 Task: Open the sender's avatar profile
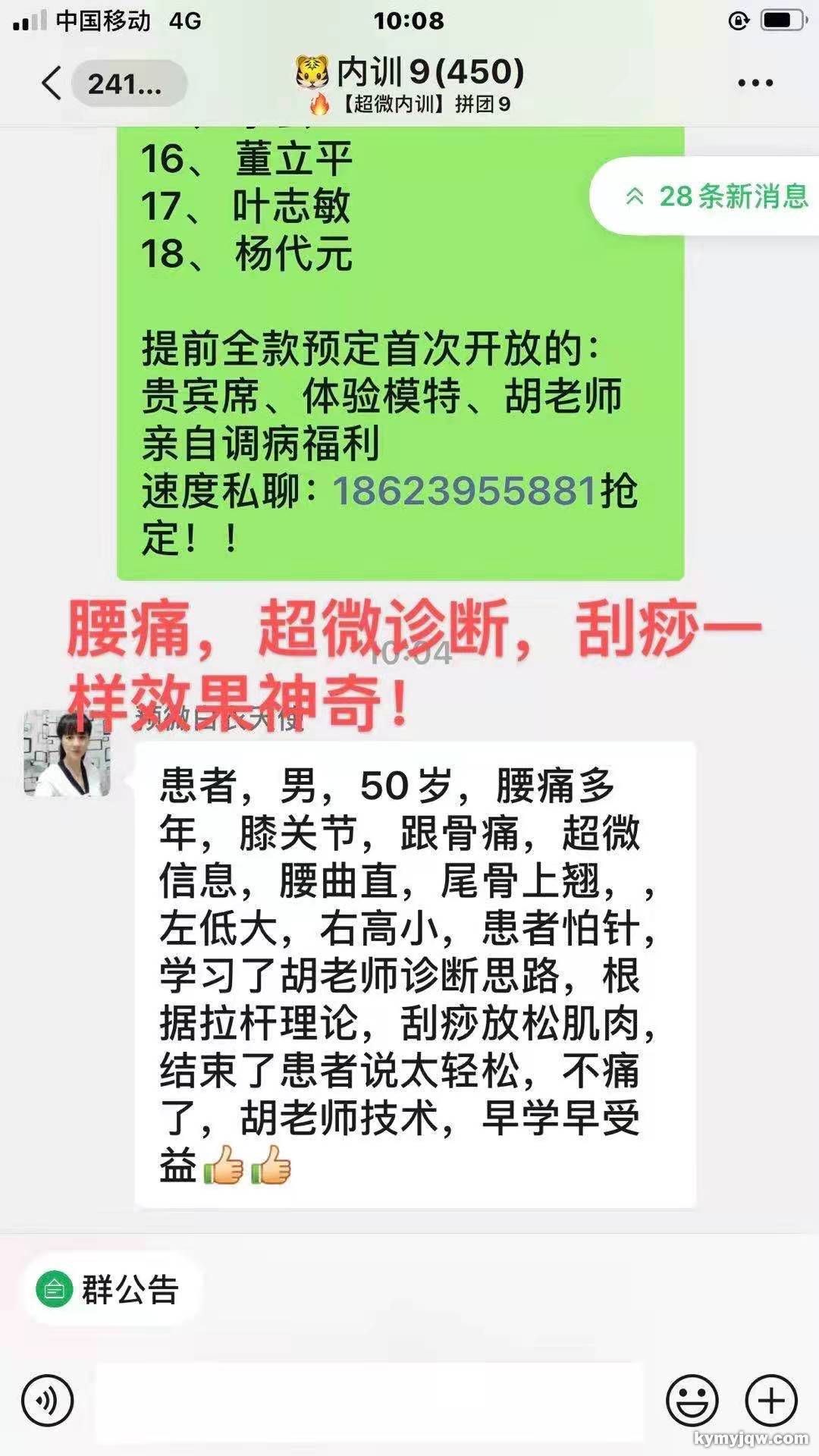pyautogui.click(x=67, y=754)
